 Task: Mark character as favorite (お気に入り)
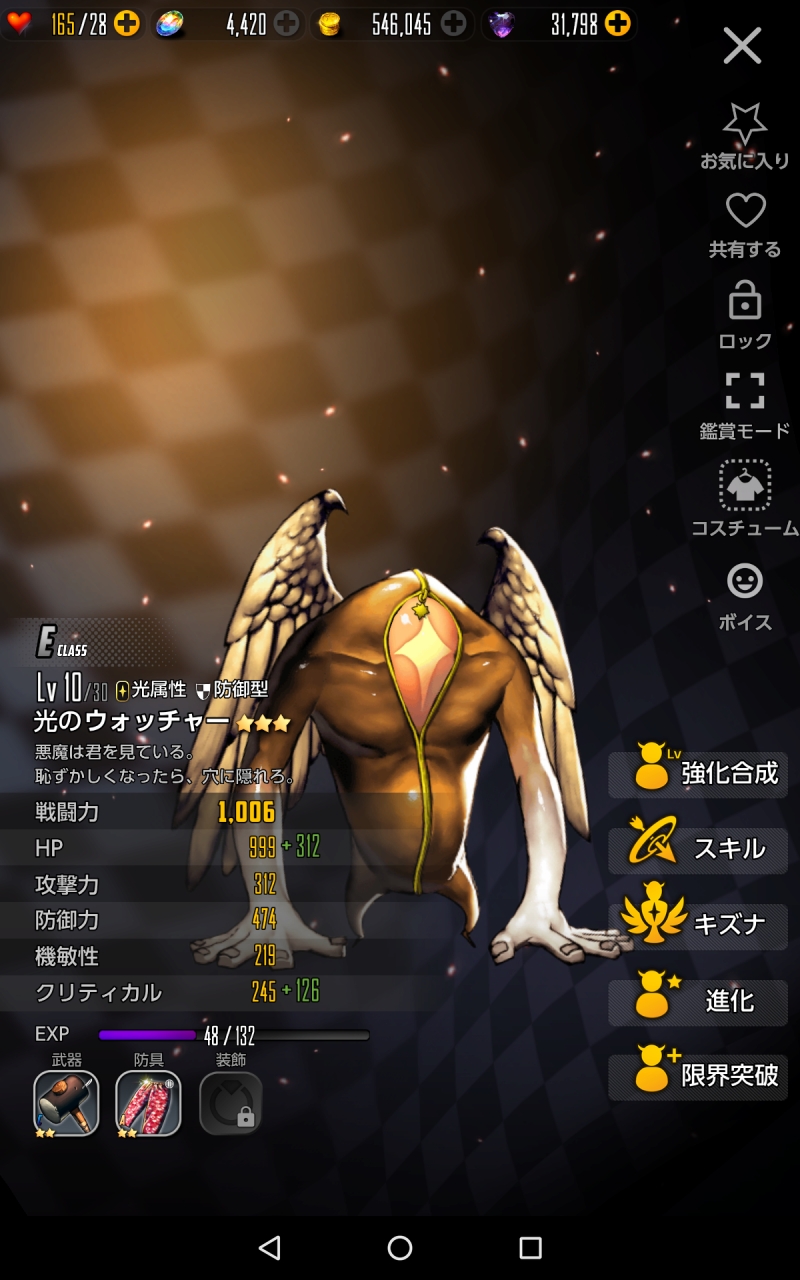pos(745,134)
